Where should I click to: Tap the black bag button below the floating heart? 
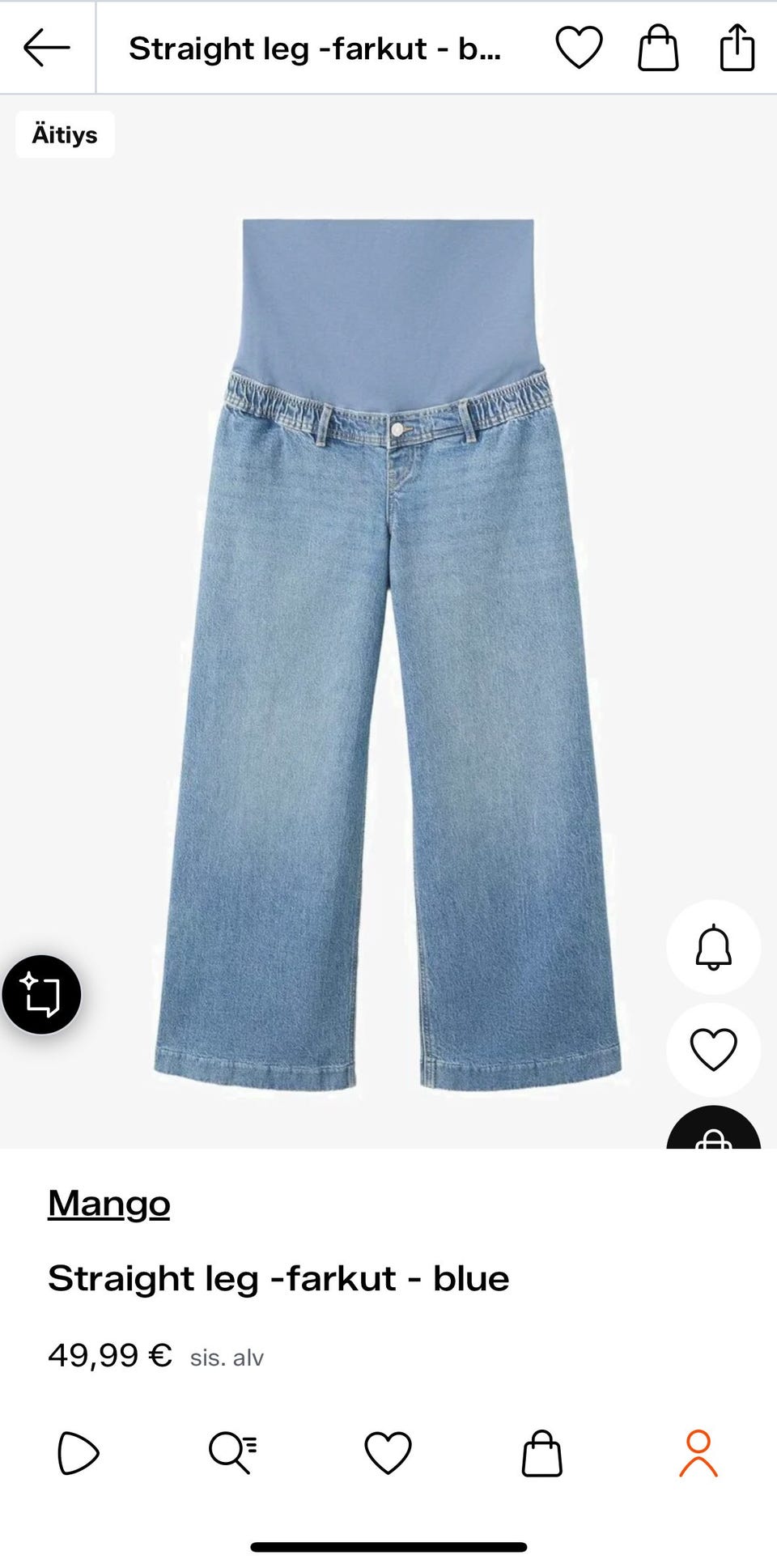(x=713, y=1128)
